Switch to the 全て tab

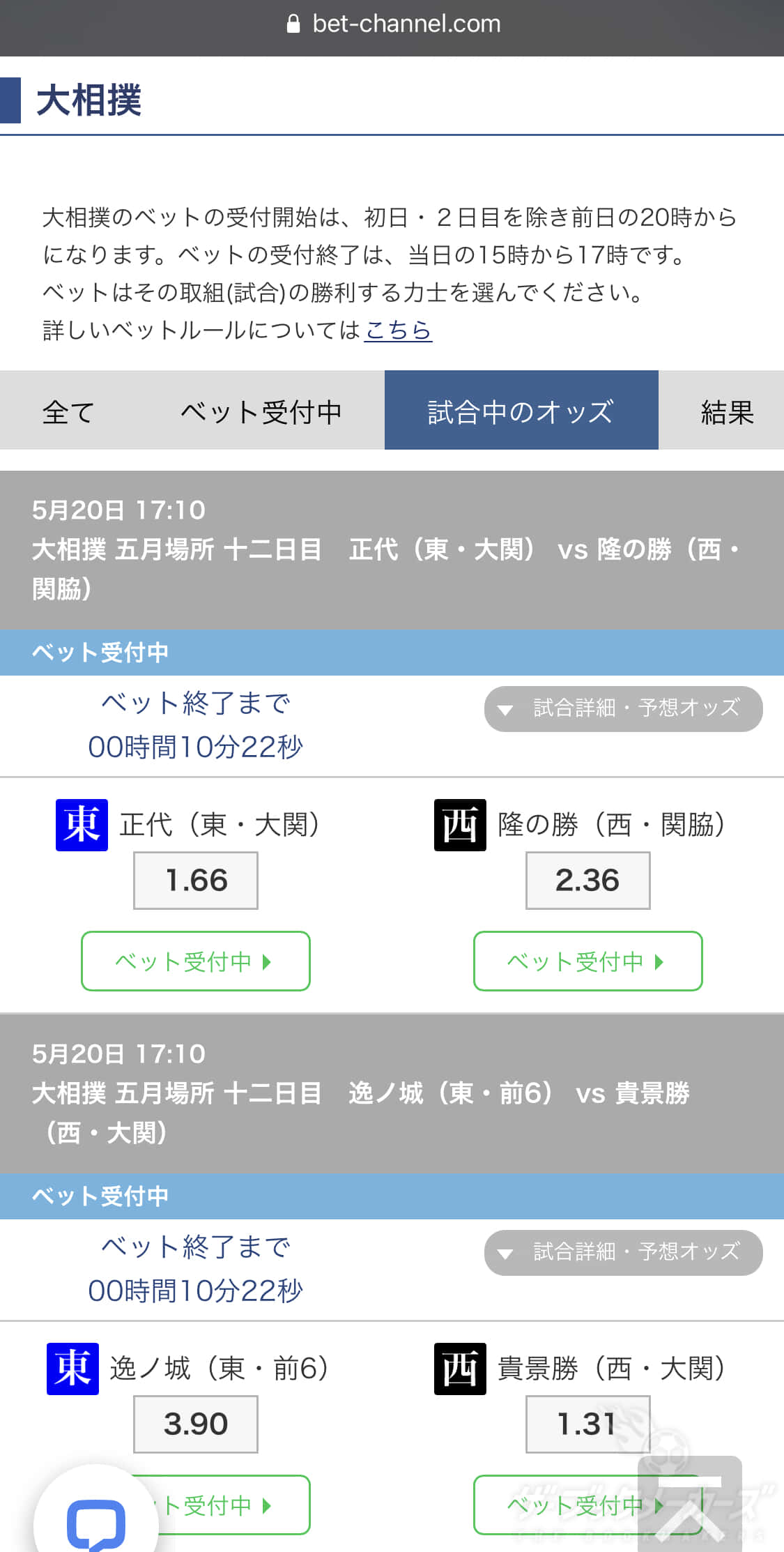pyautogui.click(x=68, y=411)
